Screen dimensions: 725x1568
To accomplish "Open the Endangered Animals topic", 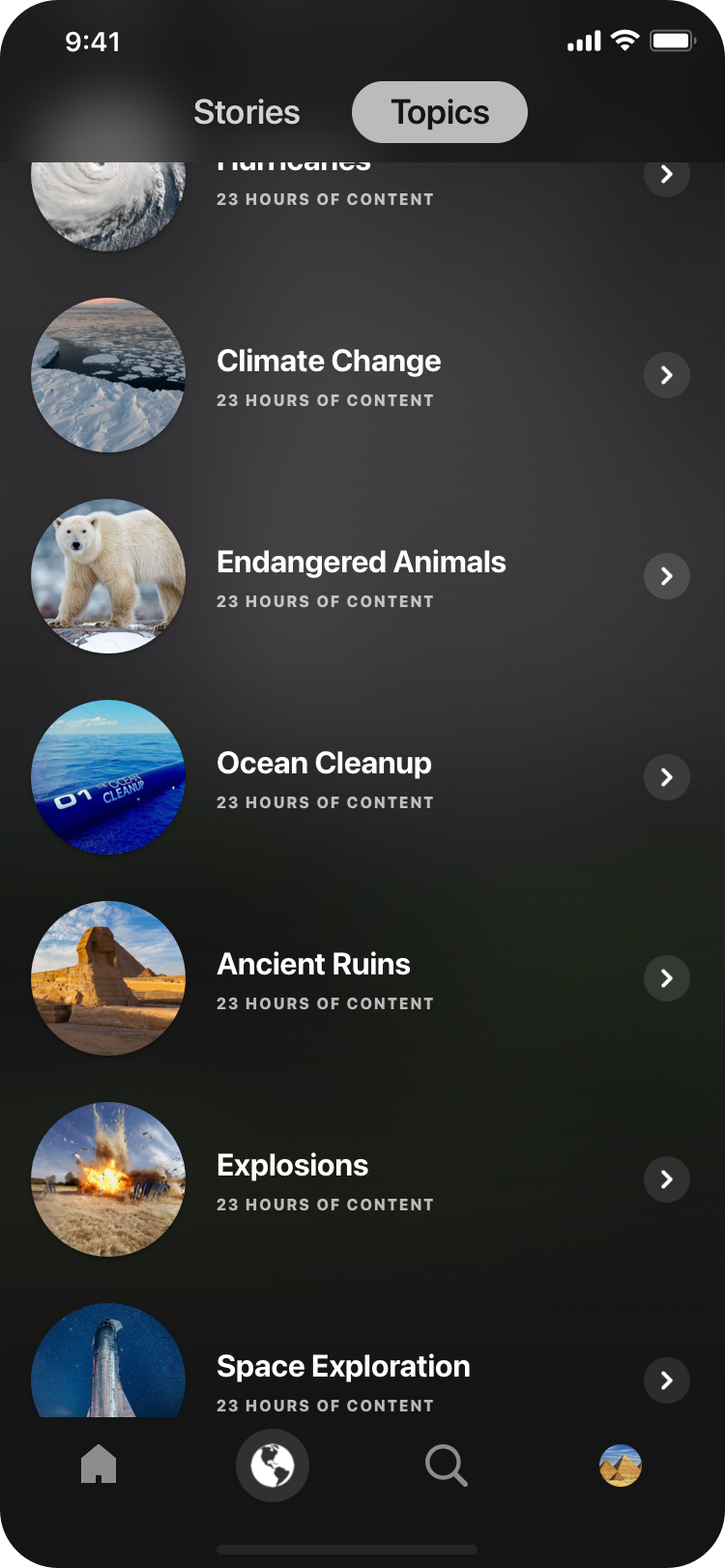I will pyautogui.click(x=361, y=563).
